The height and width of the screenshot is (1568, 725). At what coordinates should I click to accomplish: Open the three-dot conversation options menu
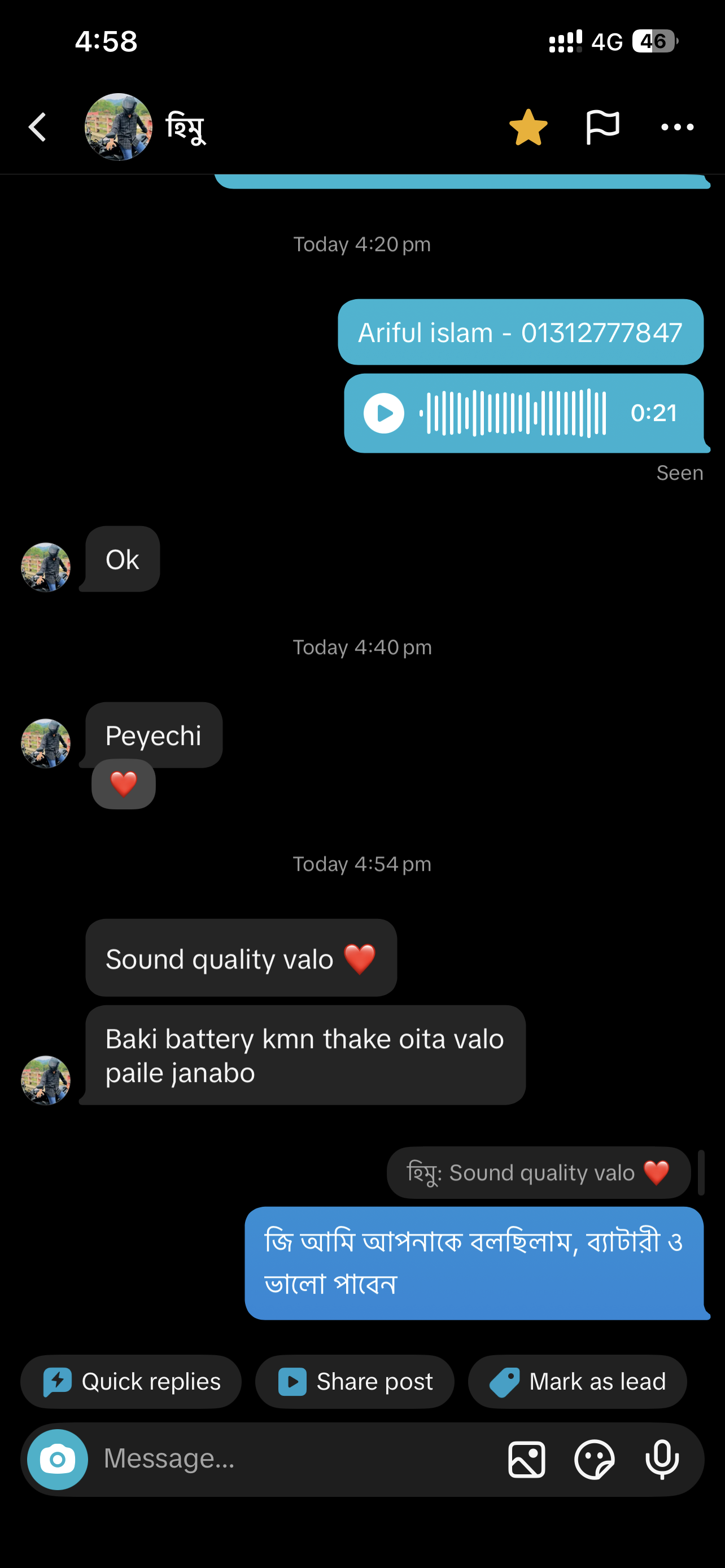678,126
